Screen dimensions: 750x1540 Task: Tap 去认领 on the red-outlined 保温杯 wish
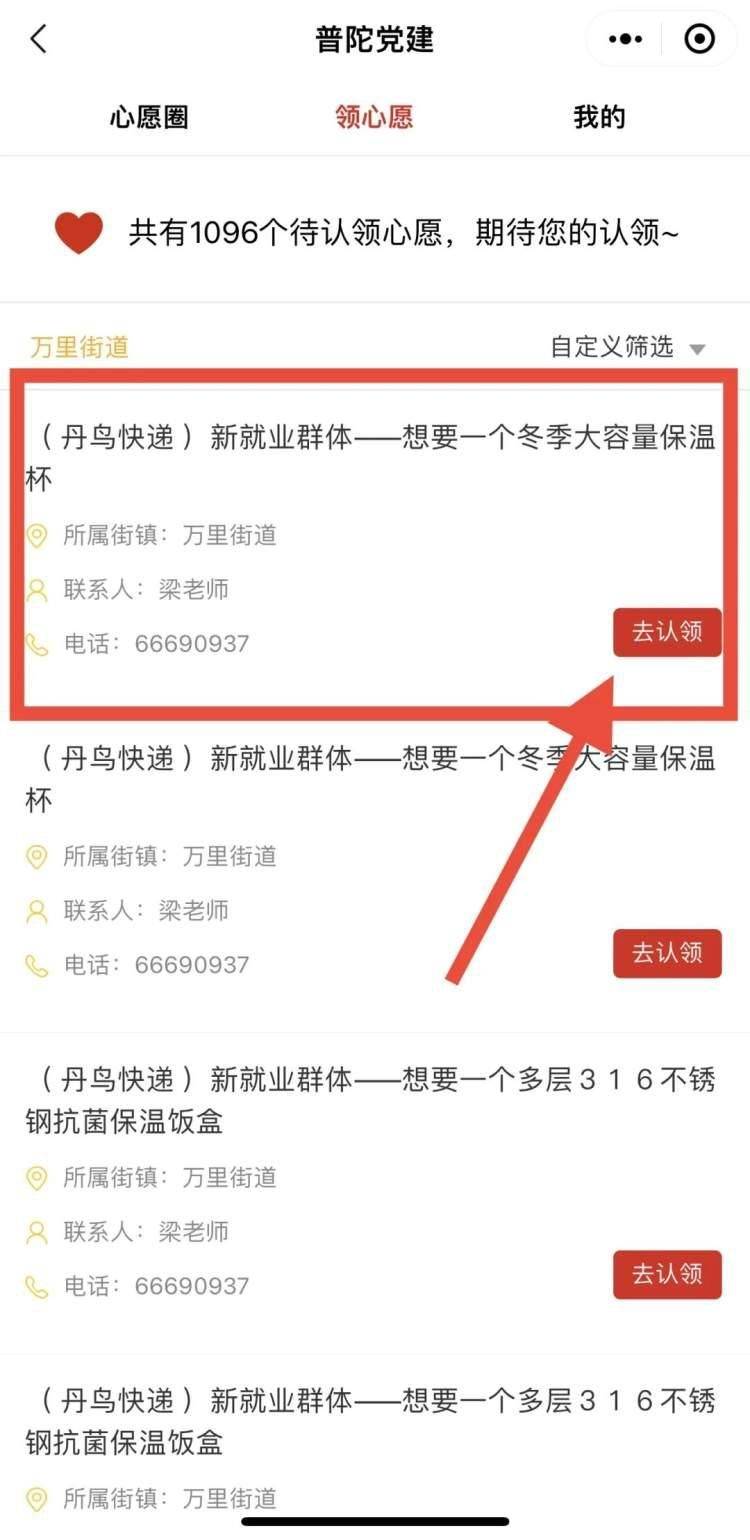click(x=667, y=632)
